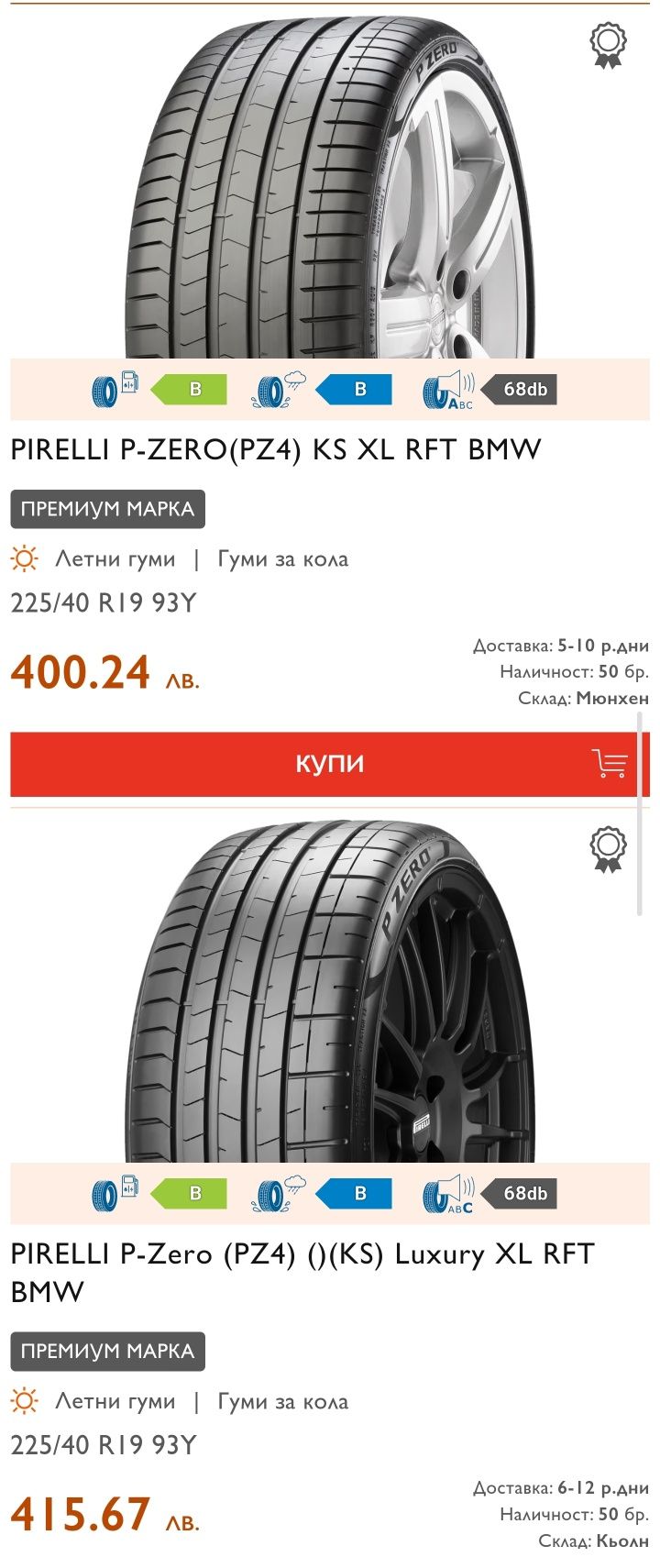This screenshot has width=660, height=1568.
Task: Open the PIRELLI P-ZERO(PZ4) KS XL RFT BMW product
Action: [x=276, y=450]
